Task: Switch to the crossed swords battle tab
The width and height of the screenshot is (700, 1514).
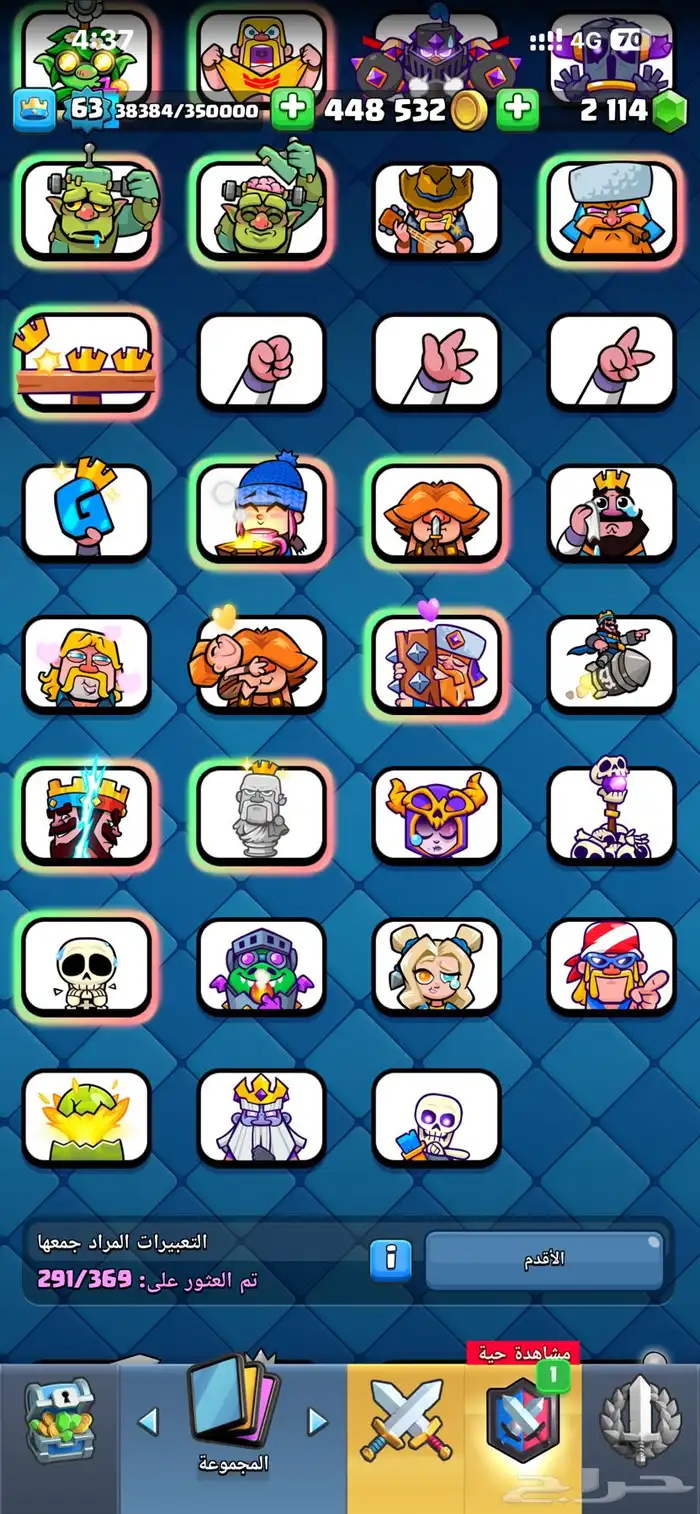Action: click(406, 1418)
